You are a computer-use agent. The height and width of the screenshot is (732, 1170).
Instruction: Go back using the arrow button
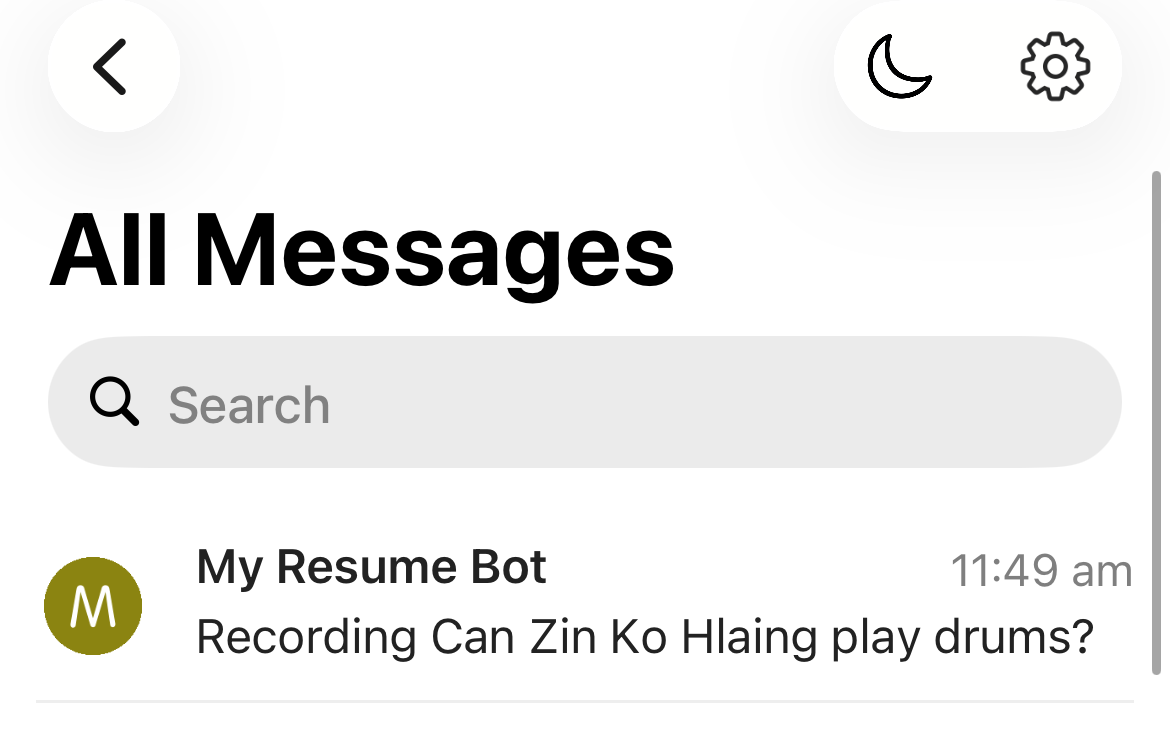(112, 66)
